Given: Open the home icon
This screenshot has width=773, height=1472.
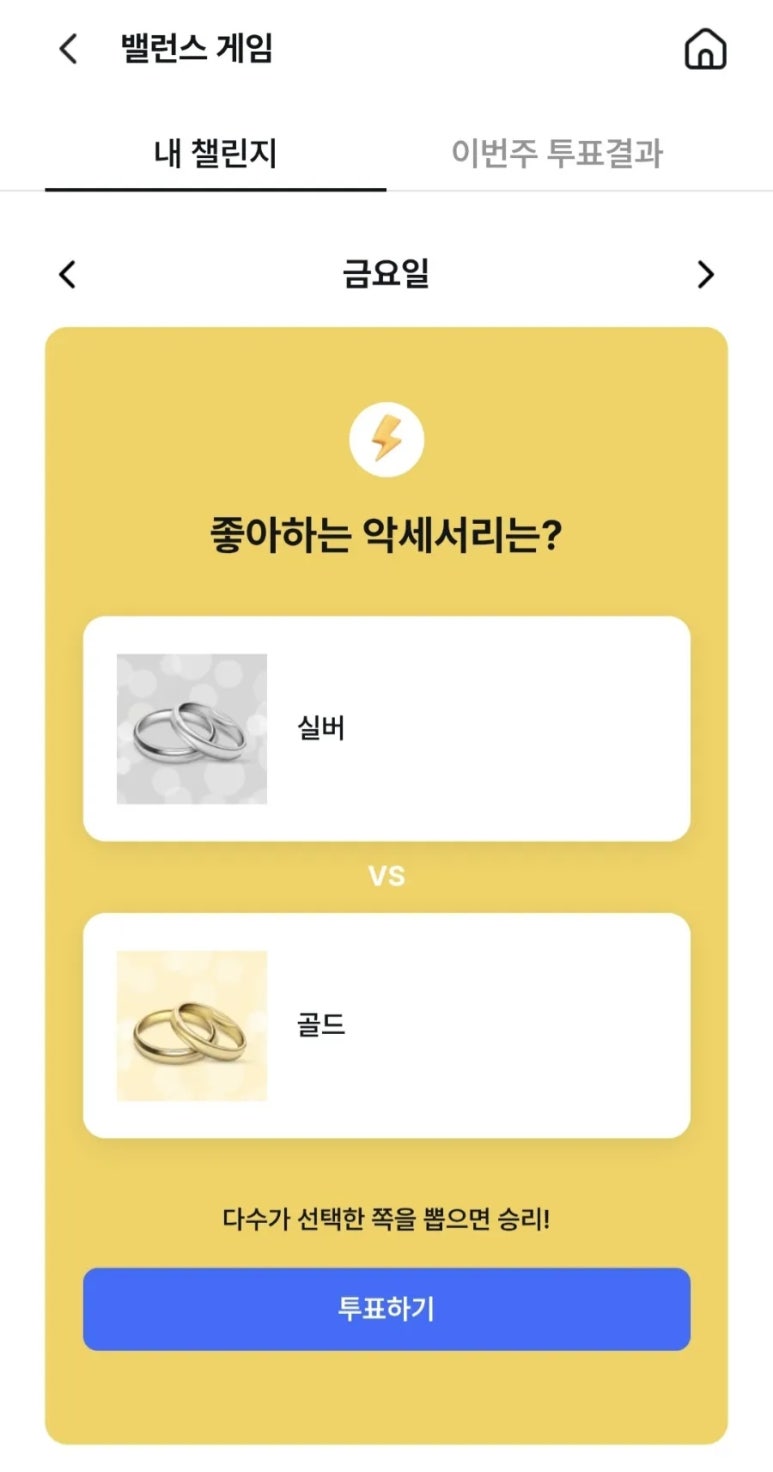Looking at the screenshot, I should (705, 49).
